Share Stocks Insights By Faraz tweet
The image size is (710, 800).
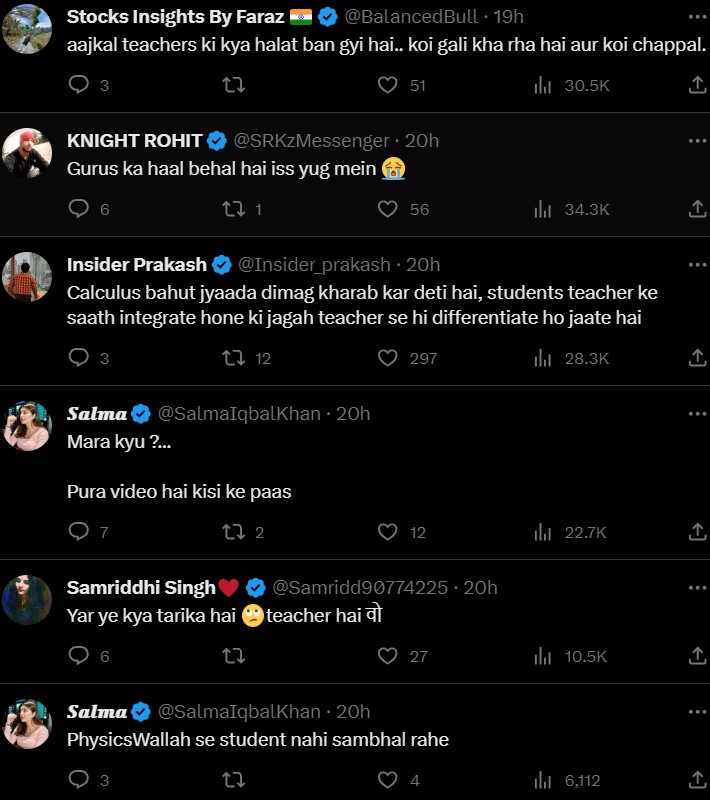click(698, 85)
